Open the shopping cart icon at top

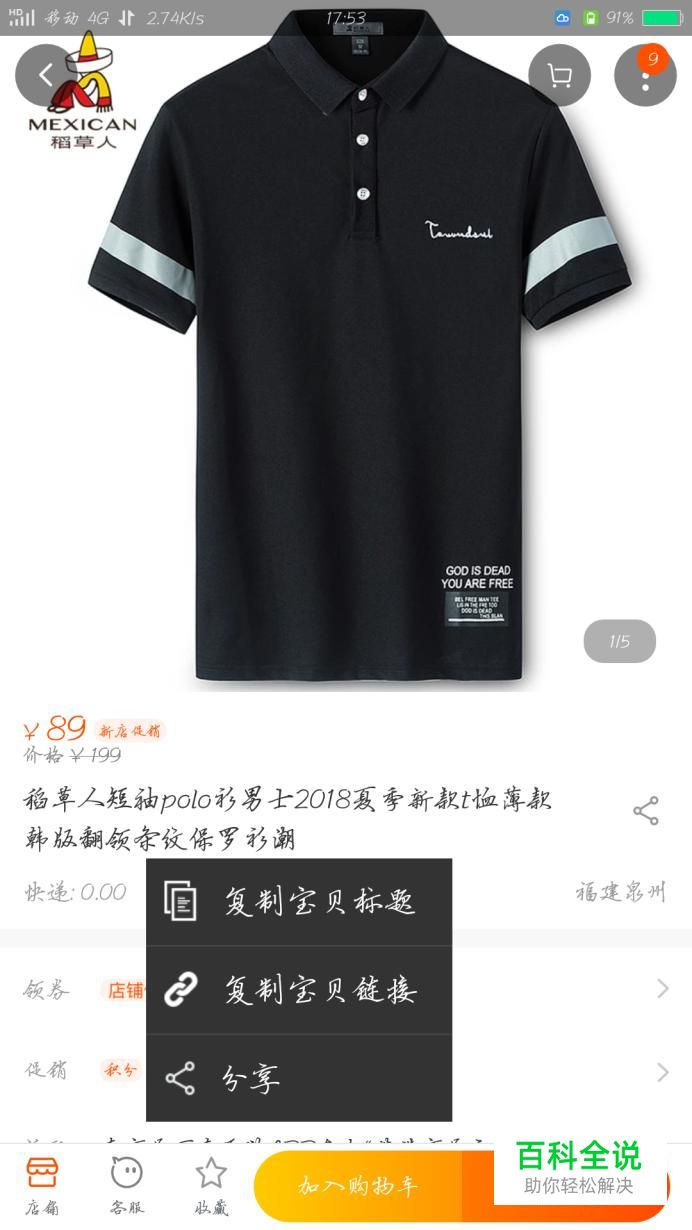pos(559,75)
